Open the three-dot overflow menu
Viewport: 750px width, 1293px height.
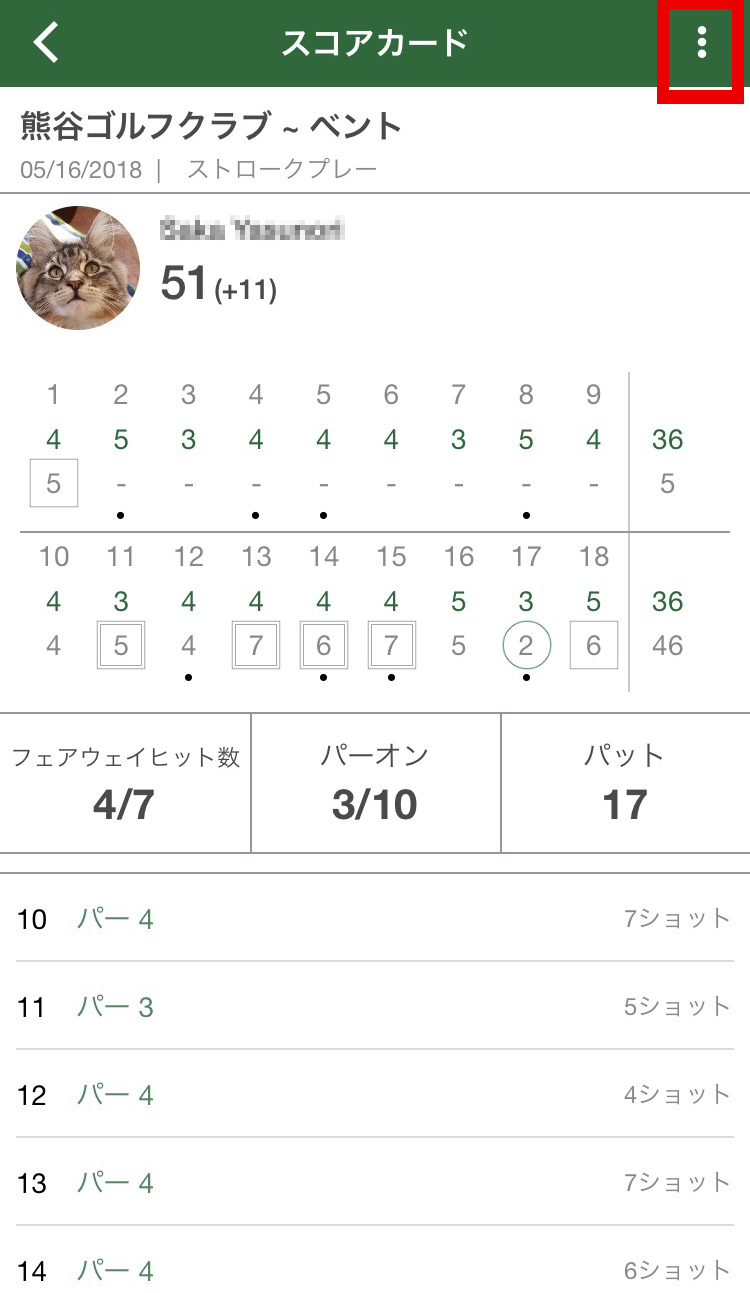click(x=702, y=43)
